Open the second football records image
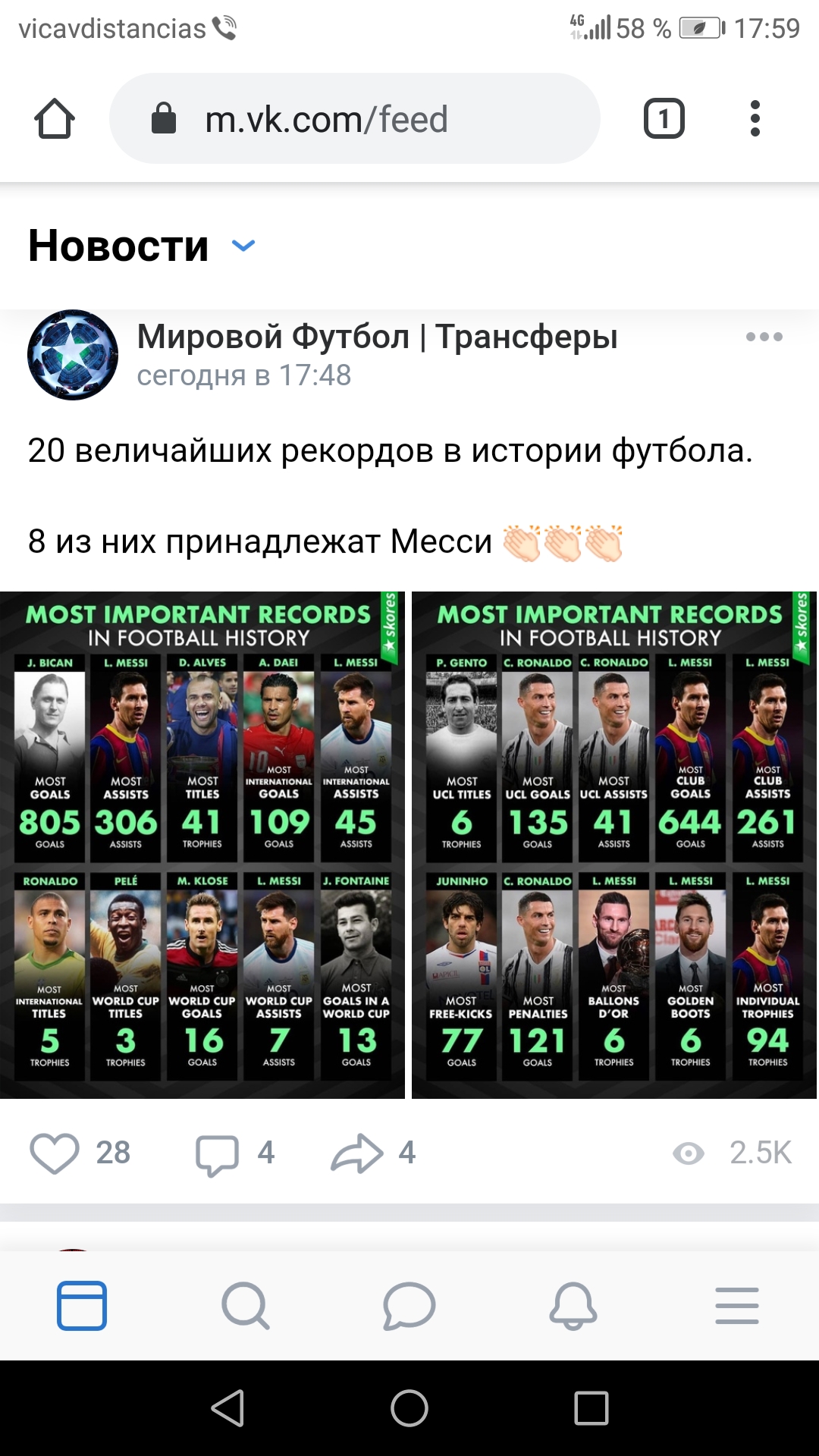The height and width of the screenshot is (1456, 819). (x=613, y=845)
